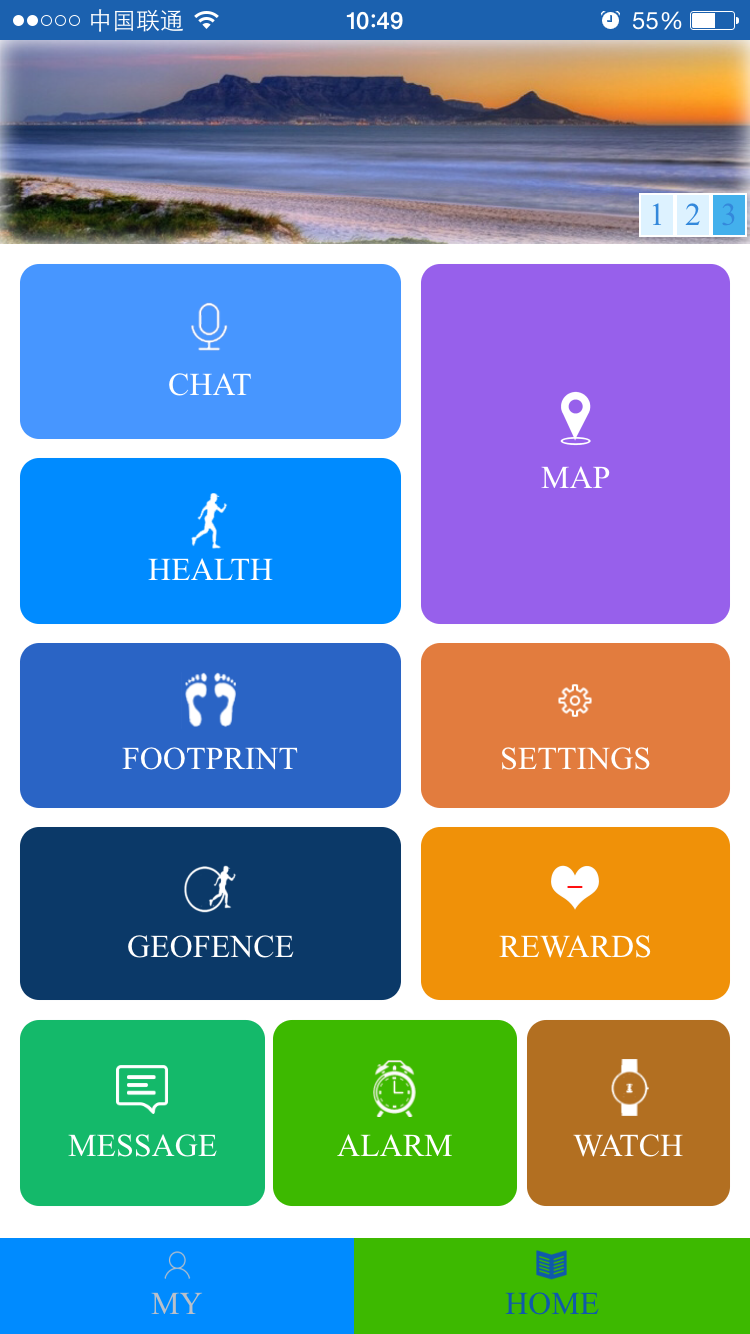Select the GEOFENCE tile
This screenshot has height=1334, width=750.
[x=210, y=913]
